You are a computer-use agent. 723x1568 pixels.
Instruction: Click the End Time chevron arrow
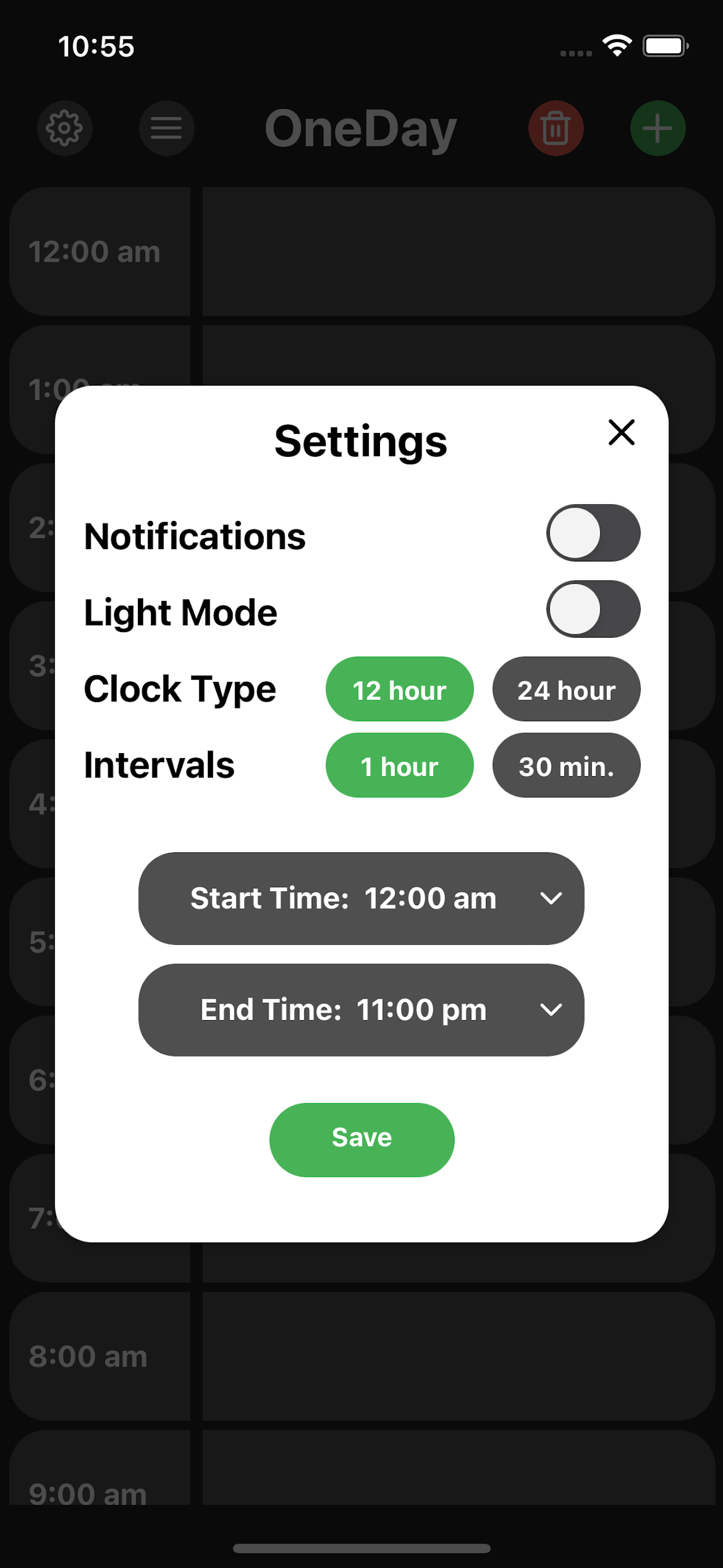point(551,1009)
